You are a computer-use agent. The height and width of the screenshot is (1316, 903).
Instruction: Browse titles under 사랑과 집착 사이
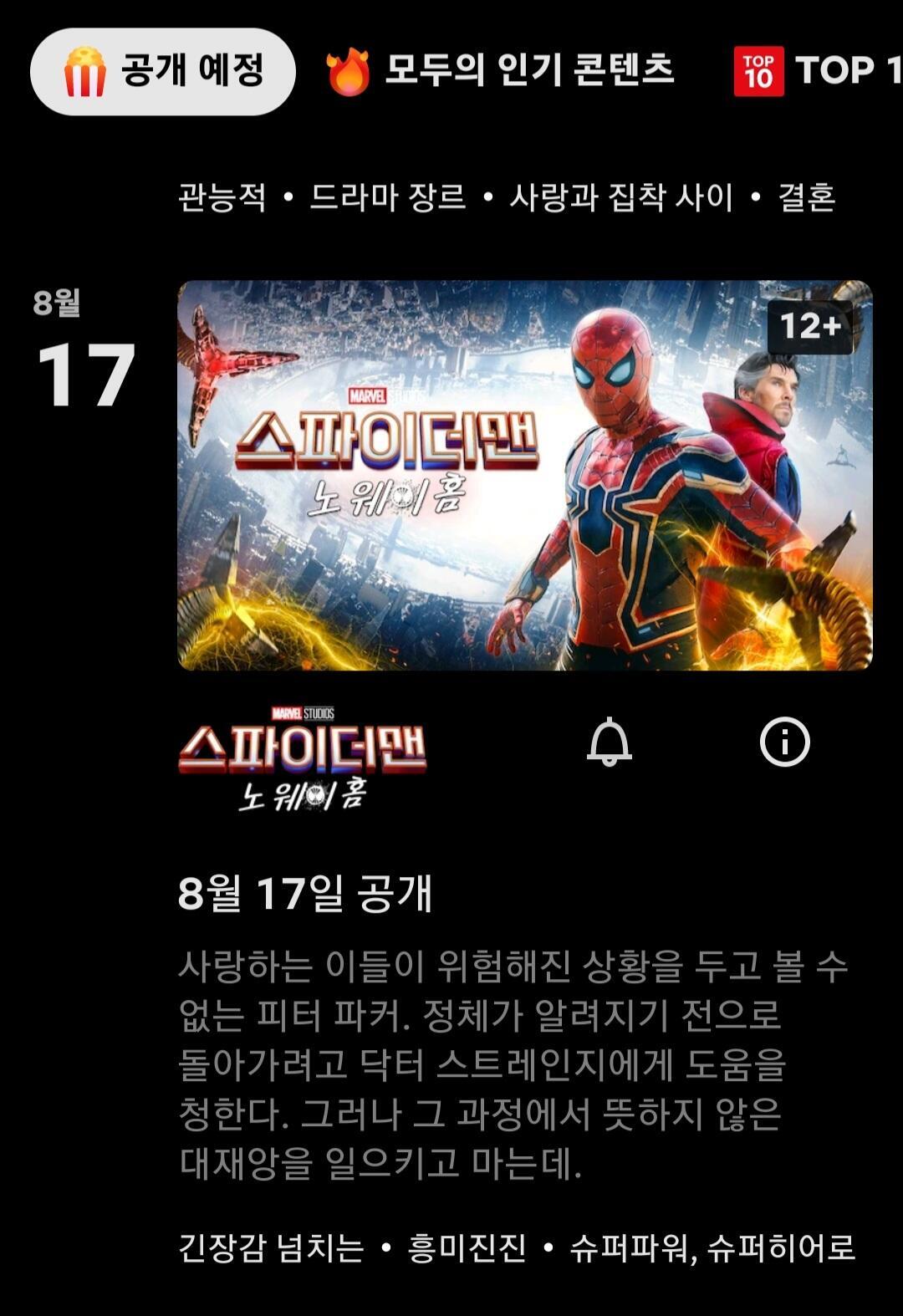click(619, 196)
